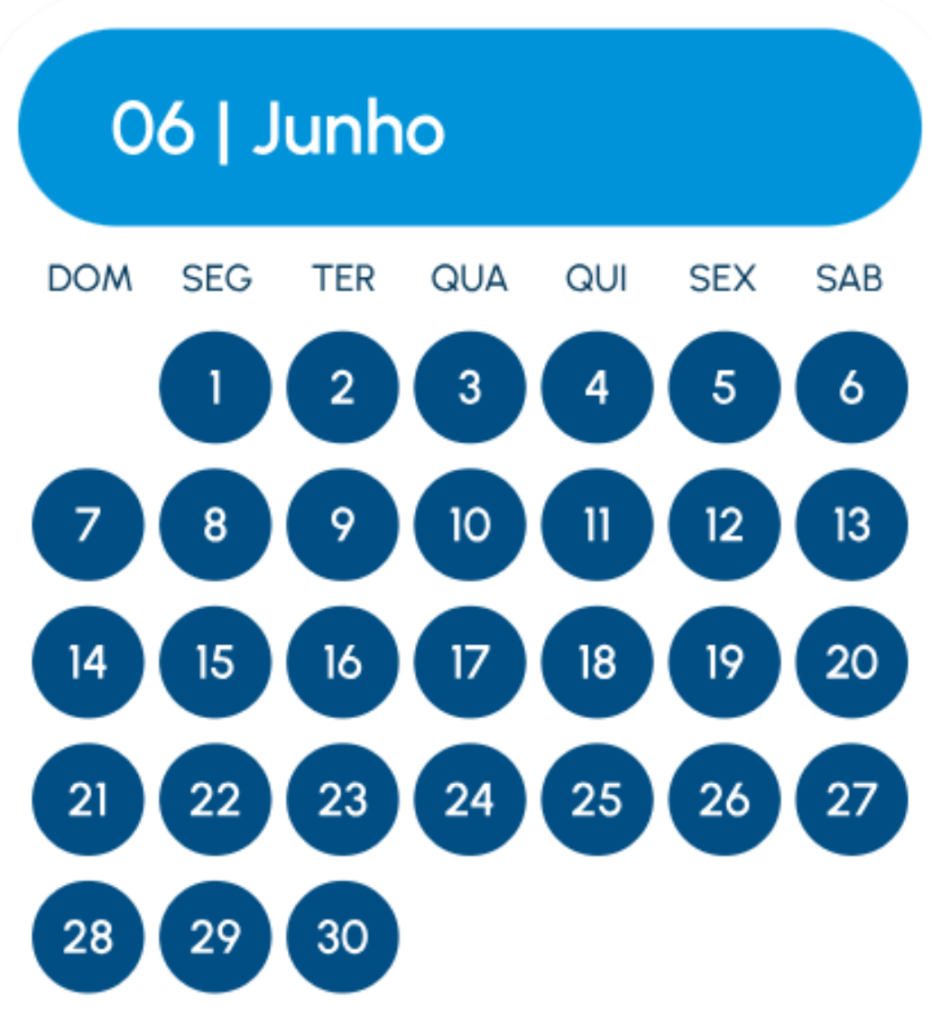Select Saturday the 27th
The width and height of the screenshot is (932, 1024).
click(852, 800)
